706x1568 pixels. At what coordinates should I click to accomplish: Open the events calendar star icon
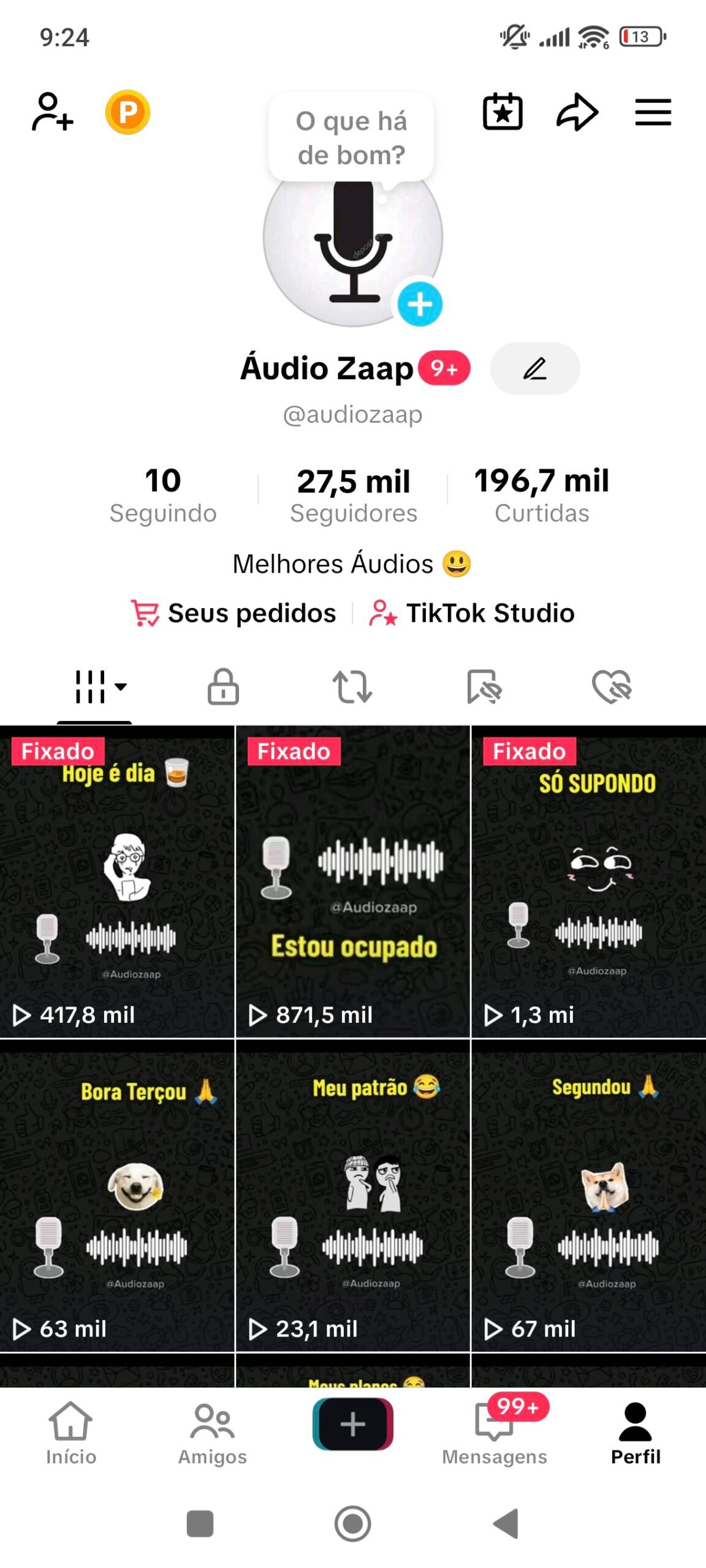503,112
